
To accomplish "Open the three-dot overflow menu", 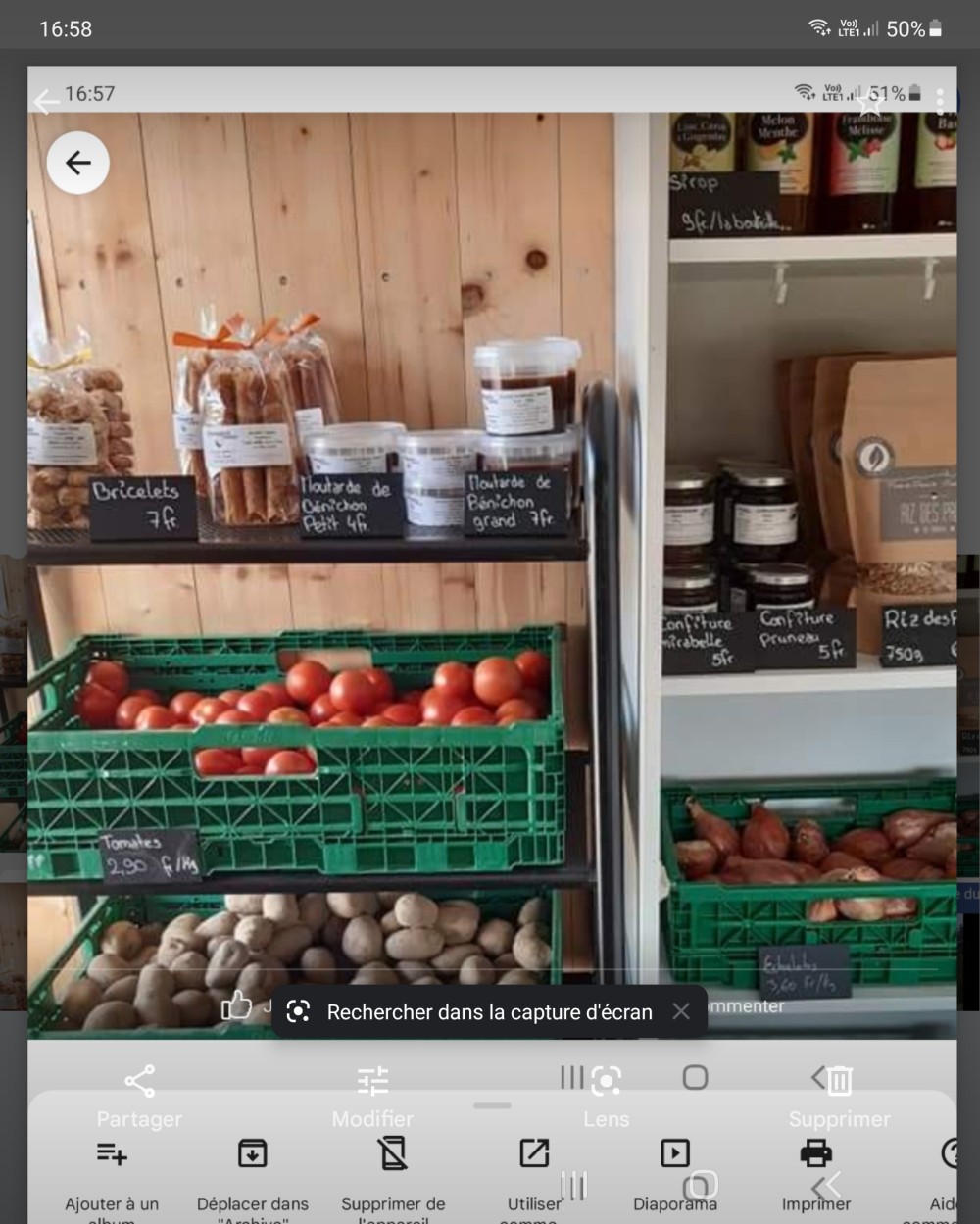I will tap(940, 101).
